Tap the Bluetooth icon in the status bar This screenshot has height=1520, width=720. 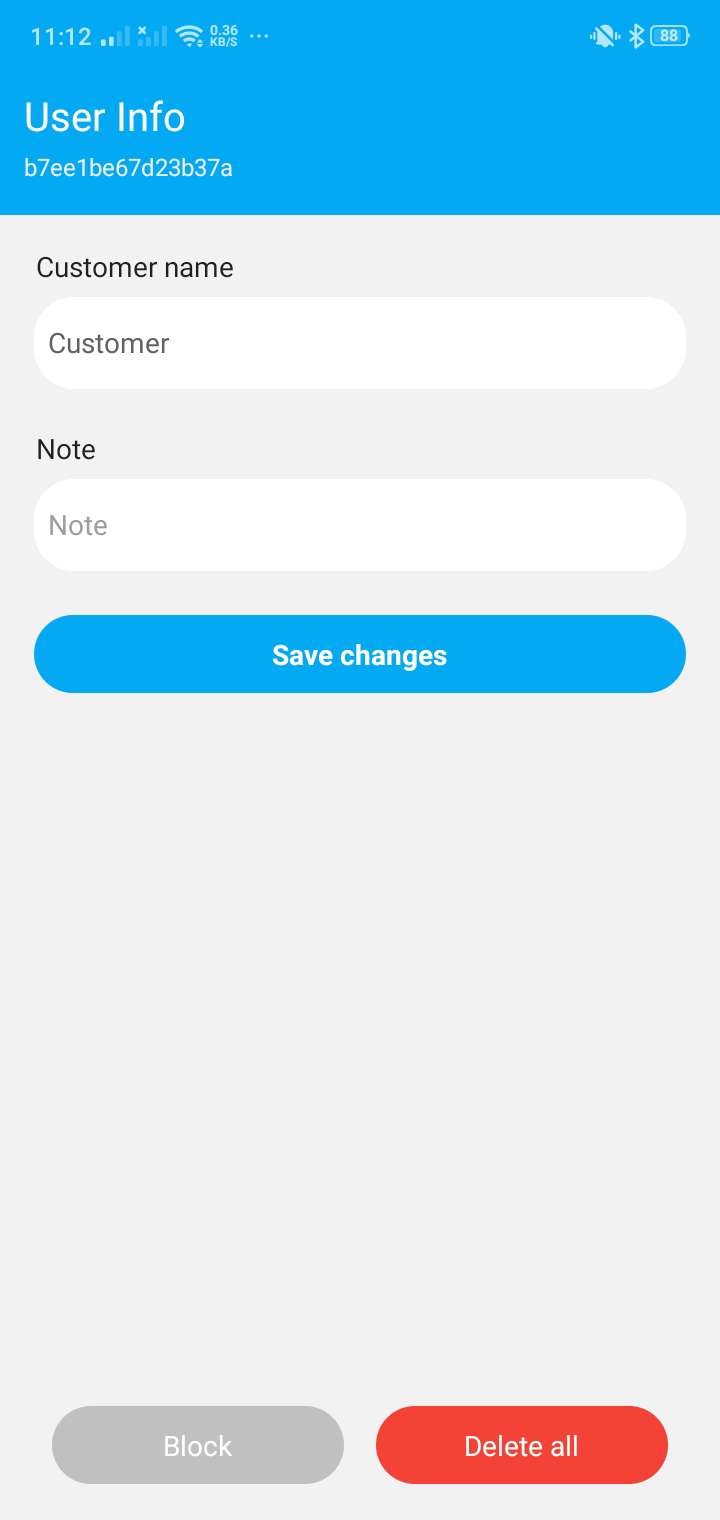(x=638, y=36)
